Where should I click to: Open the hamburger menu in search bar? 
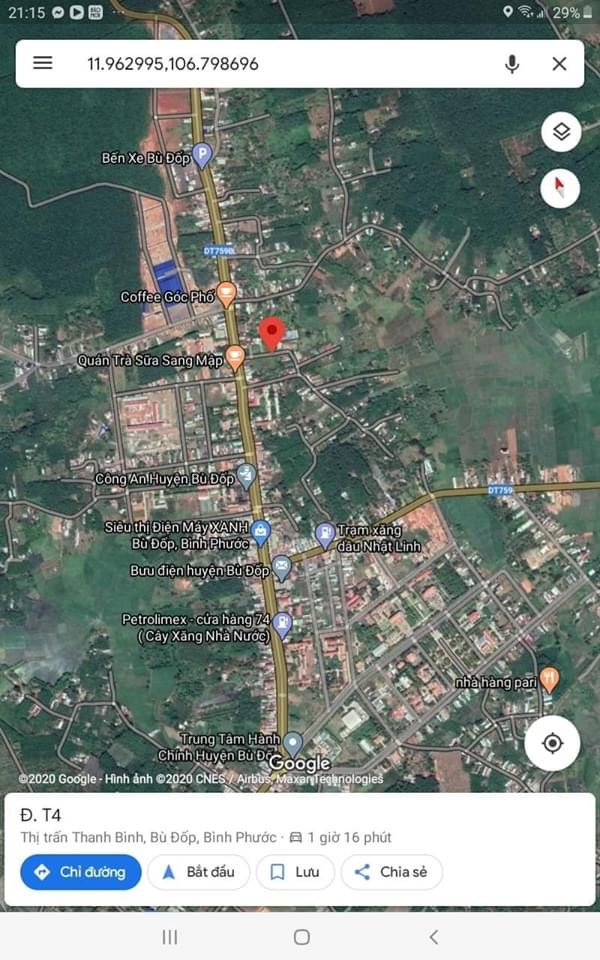42,63
